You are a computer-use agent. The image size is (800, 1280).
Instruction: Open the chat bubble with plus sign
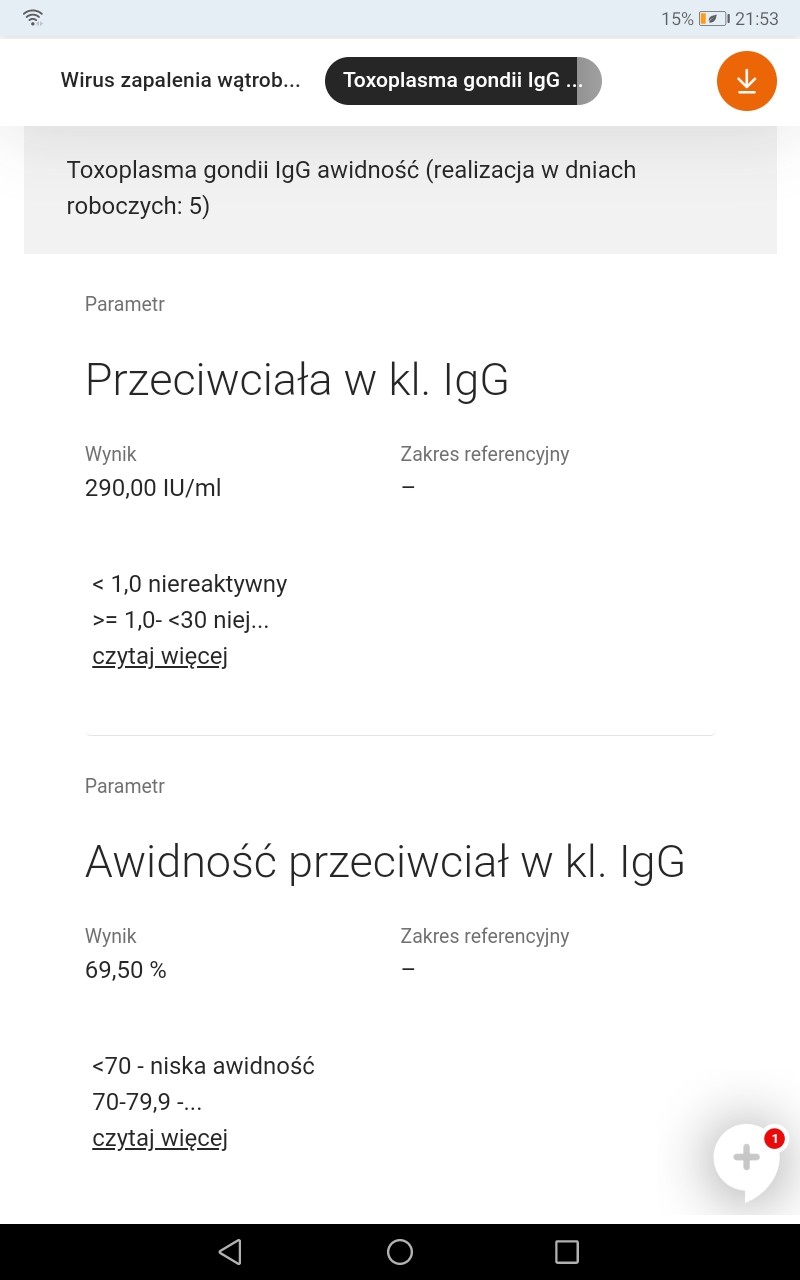(x=746, y=1159)
